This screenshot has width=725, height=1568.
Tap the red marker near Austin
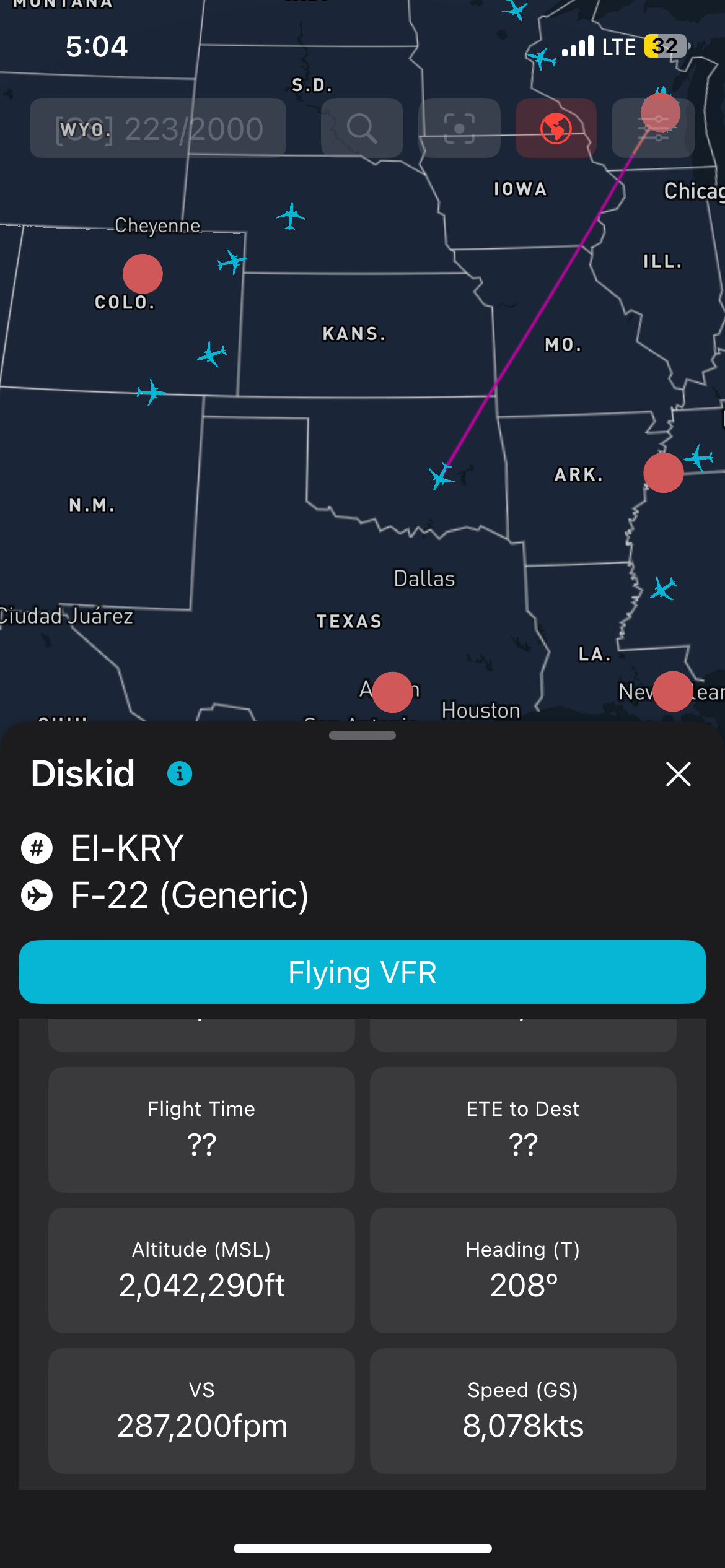pos(392,692)
